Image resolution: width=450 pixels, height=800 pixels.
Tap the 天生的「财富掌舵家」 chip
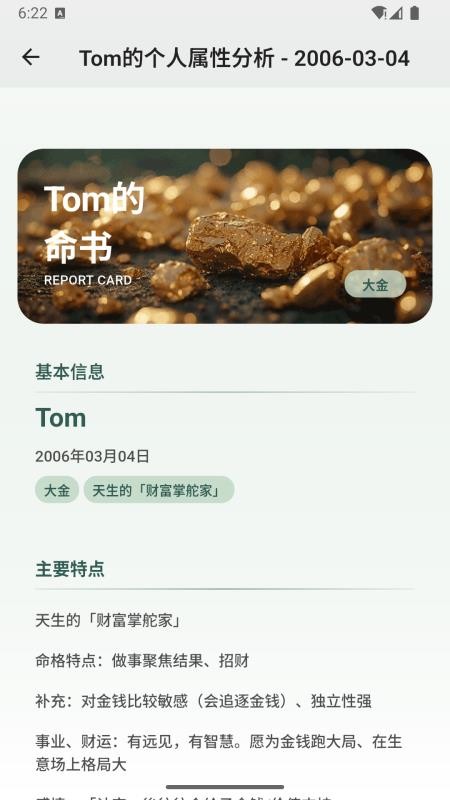coord(159,490)
